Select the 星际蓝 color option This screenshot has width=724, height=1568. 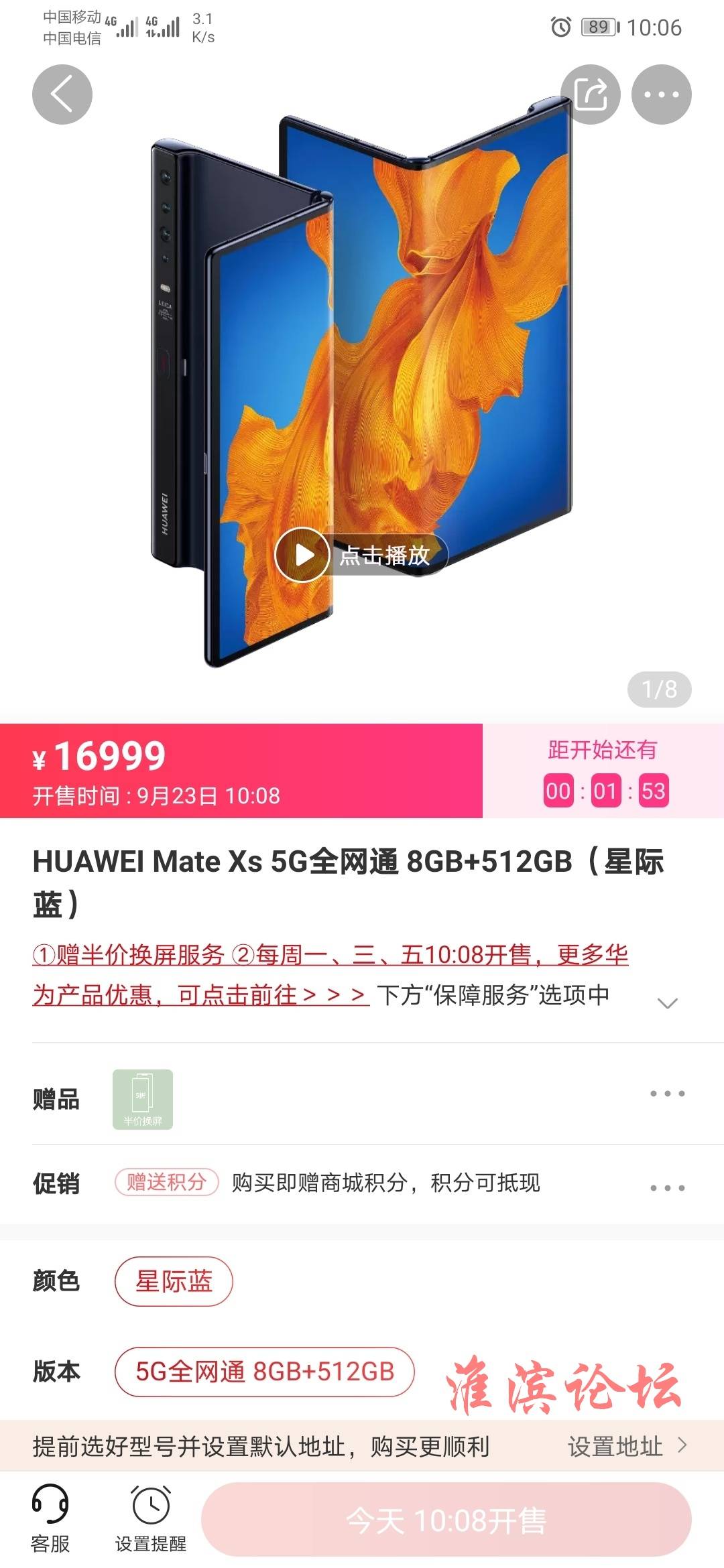(174, 1281)
